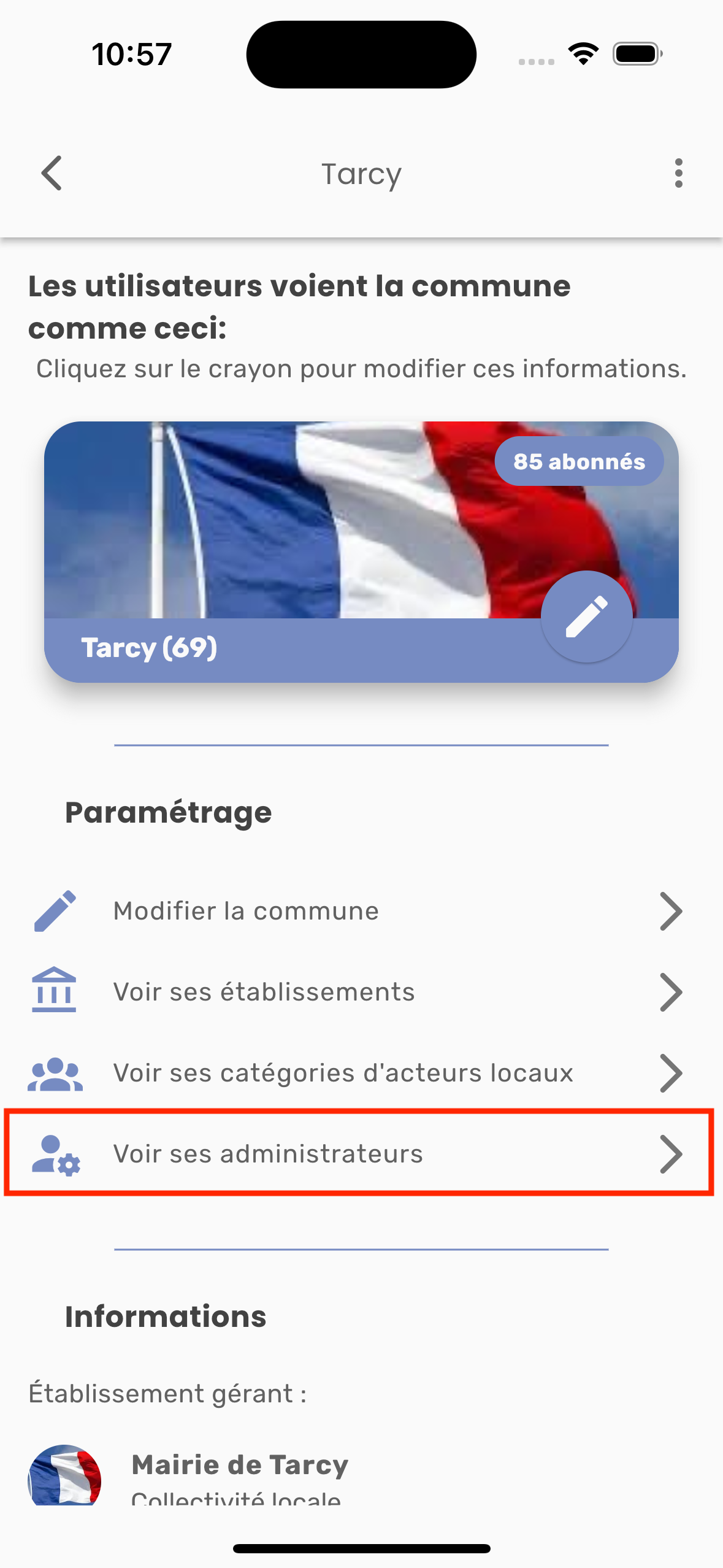The image size is (723, 1568).
Task: Tap the pencil button on Tarcy card
Action: (586, 616)
